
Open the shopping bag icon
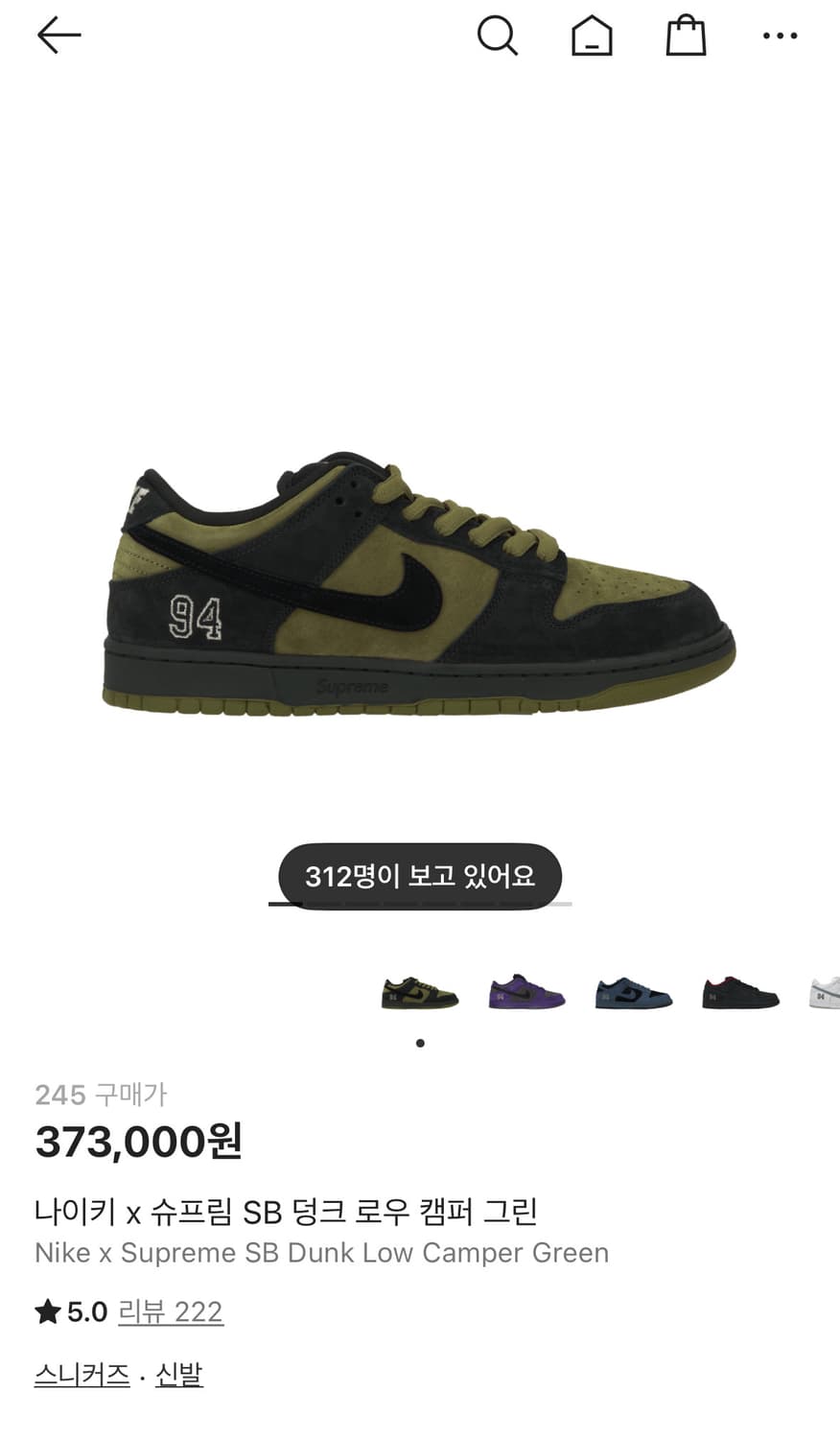pos(686,35)
